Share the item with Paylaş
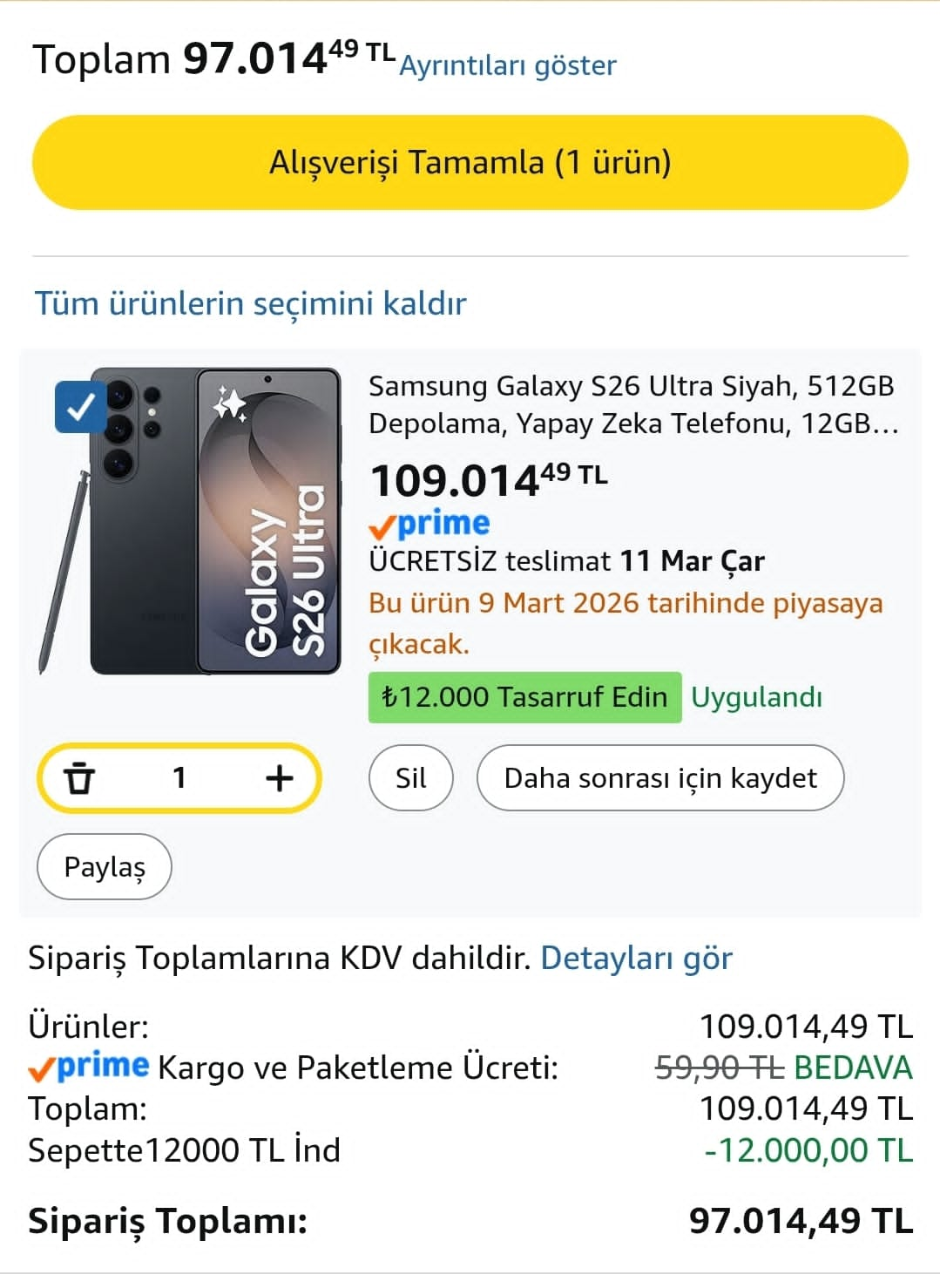The image size is (940, 1288). (105, 866)
